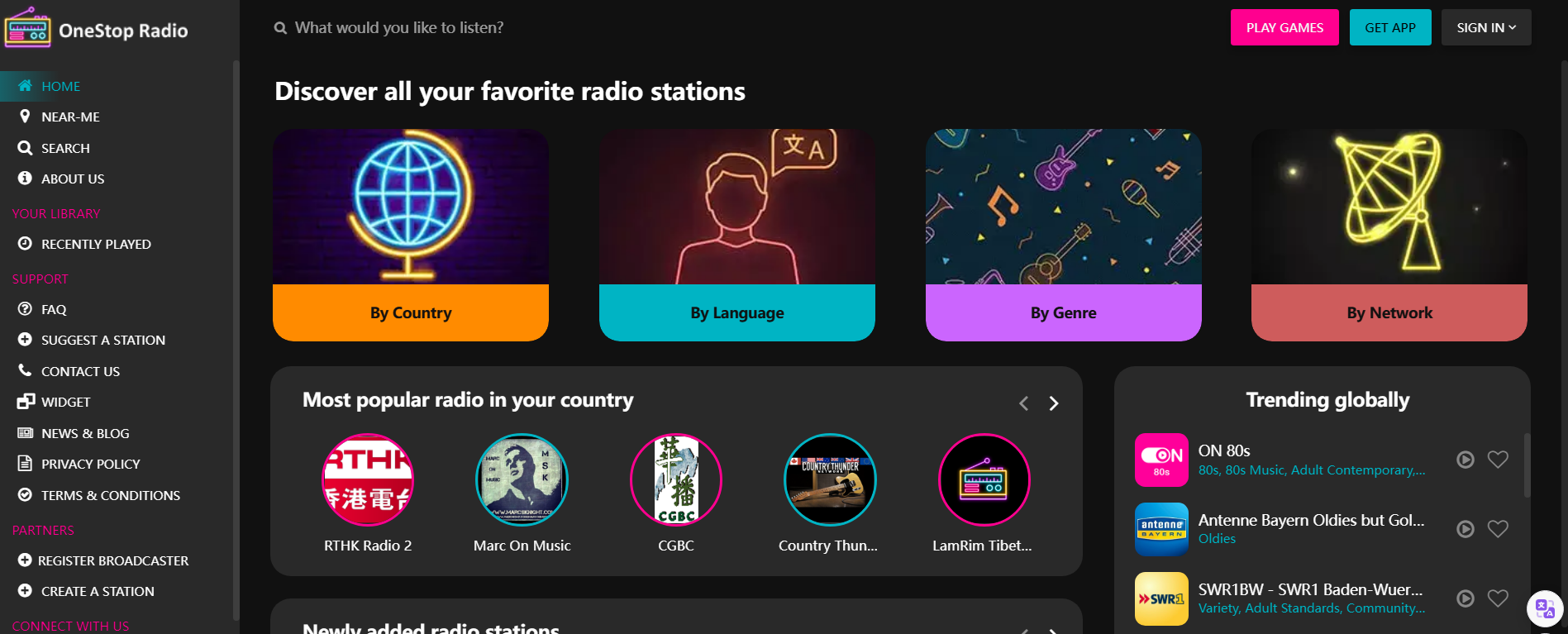The image size is (1568, 634).
Task: Open Register Broadcaster
Action: click(x=112, y=561)
